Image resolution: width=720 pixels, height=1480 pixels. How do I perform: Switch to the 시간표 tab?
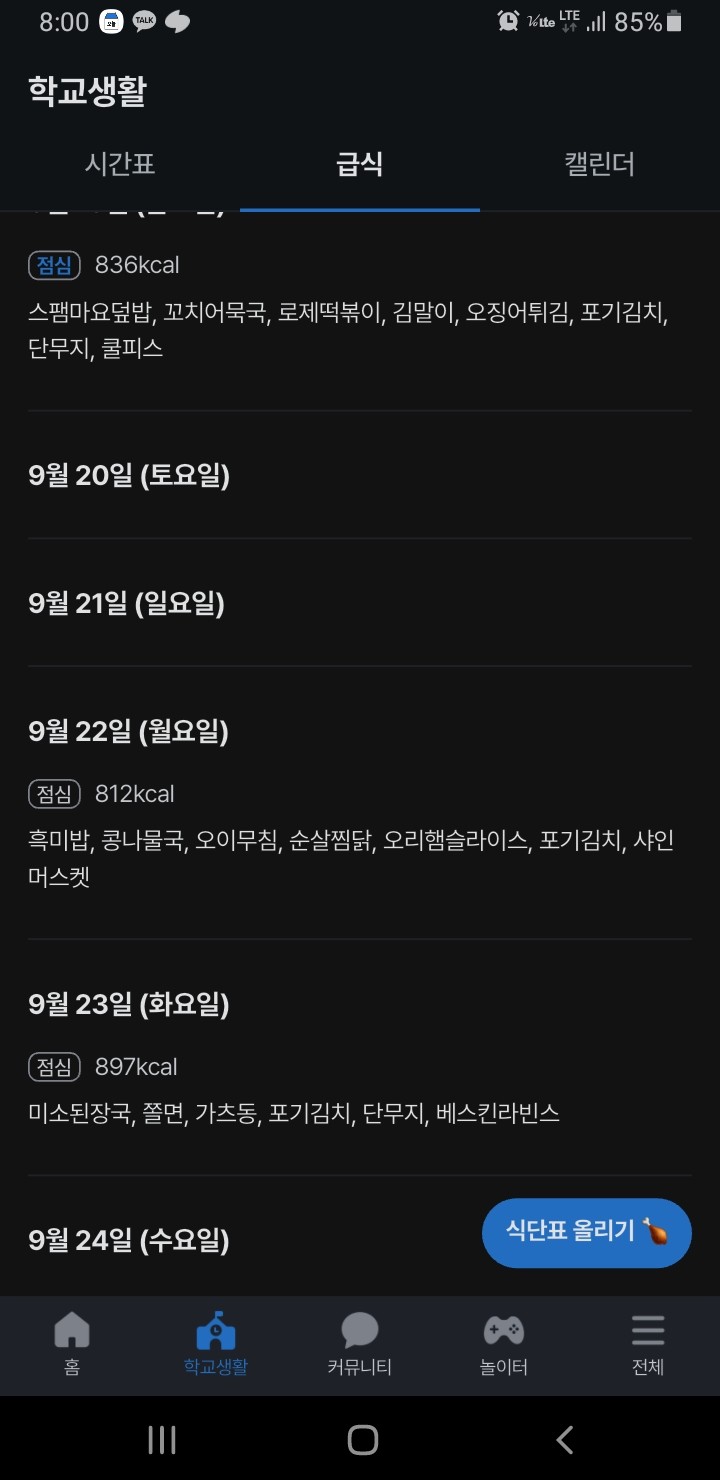(120, 164)
